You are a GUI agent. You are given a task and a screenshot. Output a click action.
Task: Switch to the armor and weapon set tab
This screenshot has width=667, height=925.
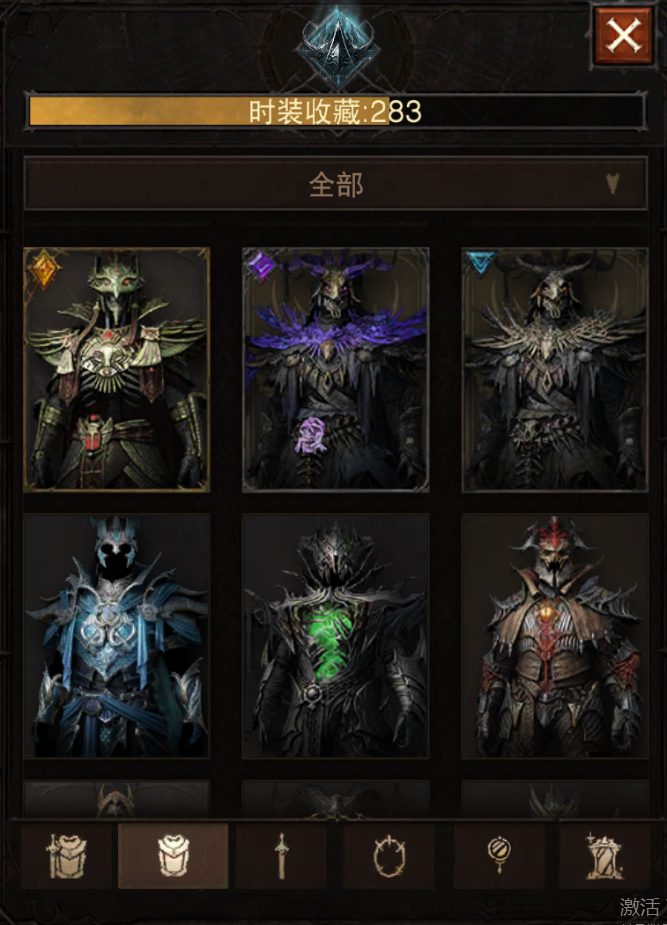65,857
